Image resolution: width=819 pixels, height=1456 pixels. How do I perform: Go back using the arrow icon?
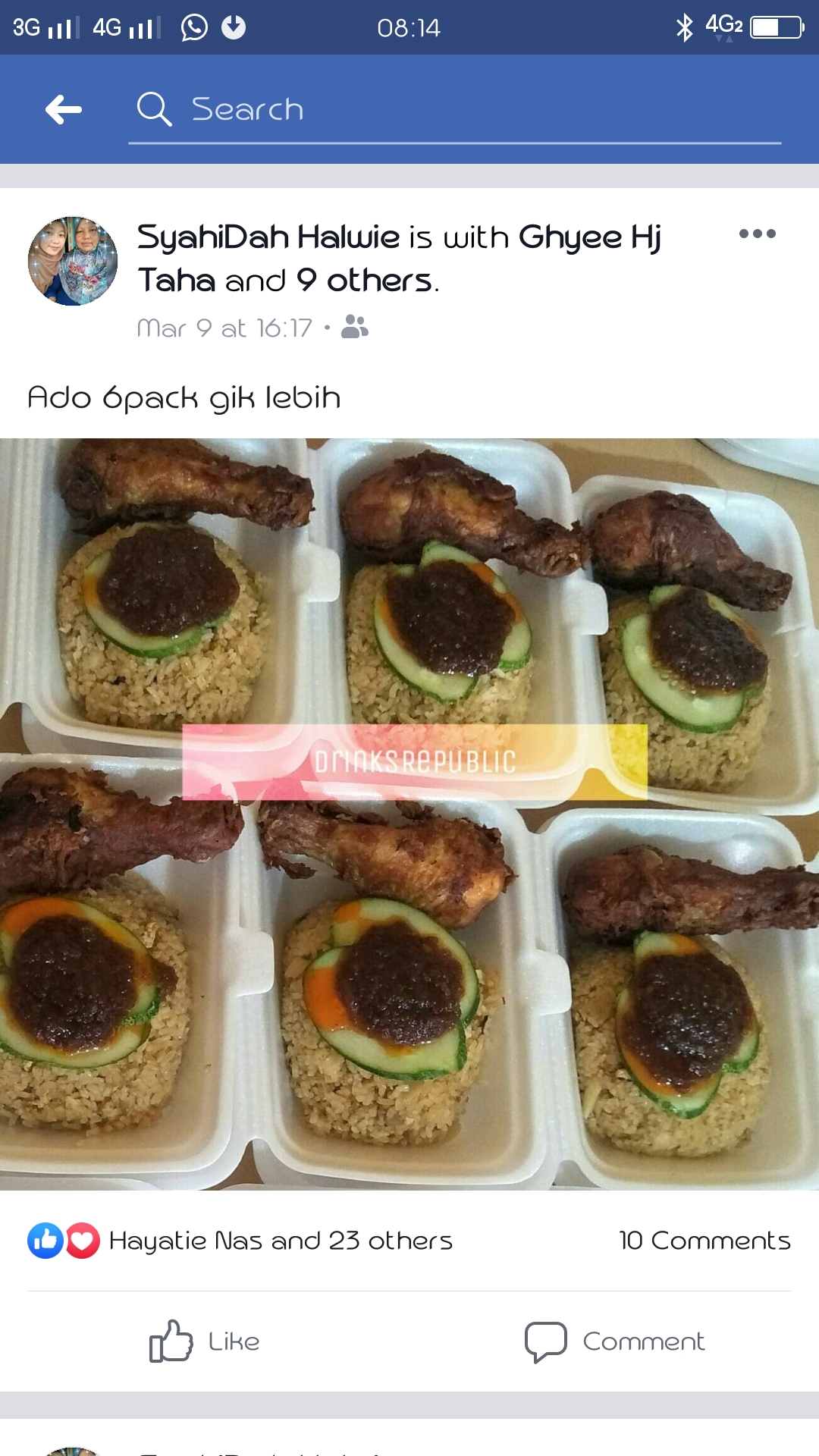coord(64,110)
